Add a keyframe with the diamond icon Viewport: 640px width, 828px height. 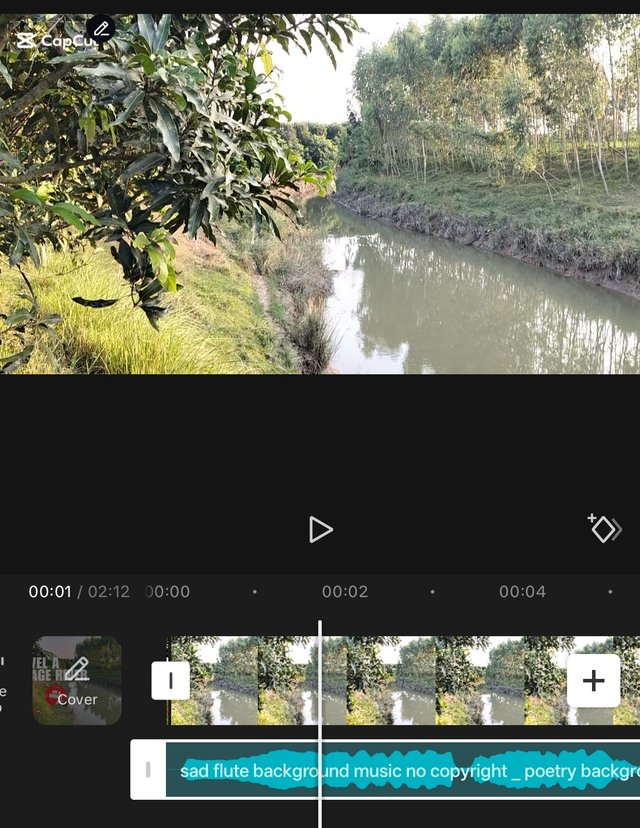click(603, 529)
